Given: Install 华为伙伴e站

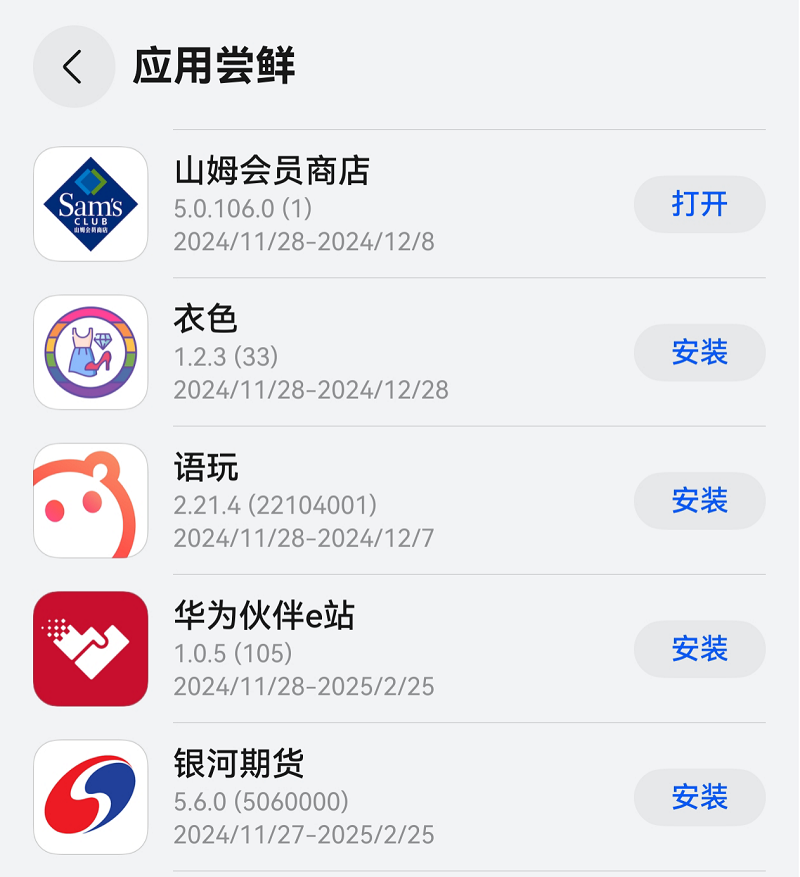Looking at the screenshot, I should coord(699,649).
